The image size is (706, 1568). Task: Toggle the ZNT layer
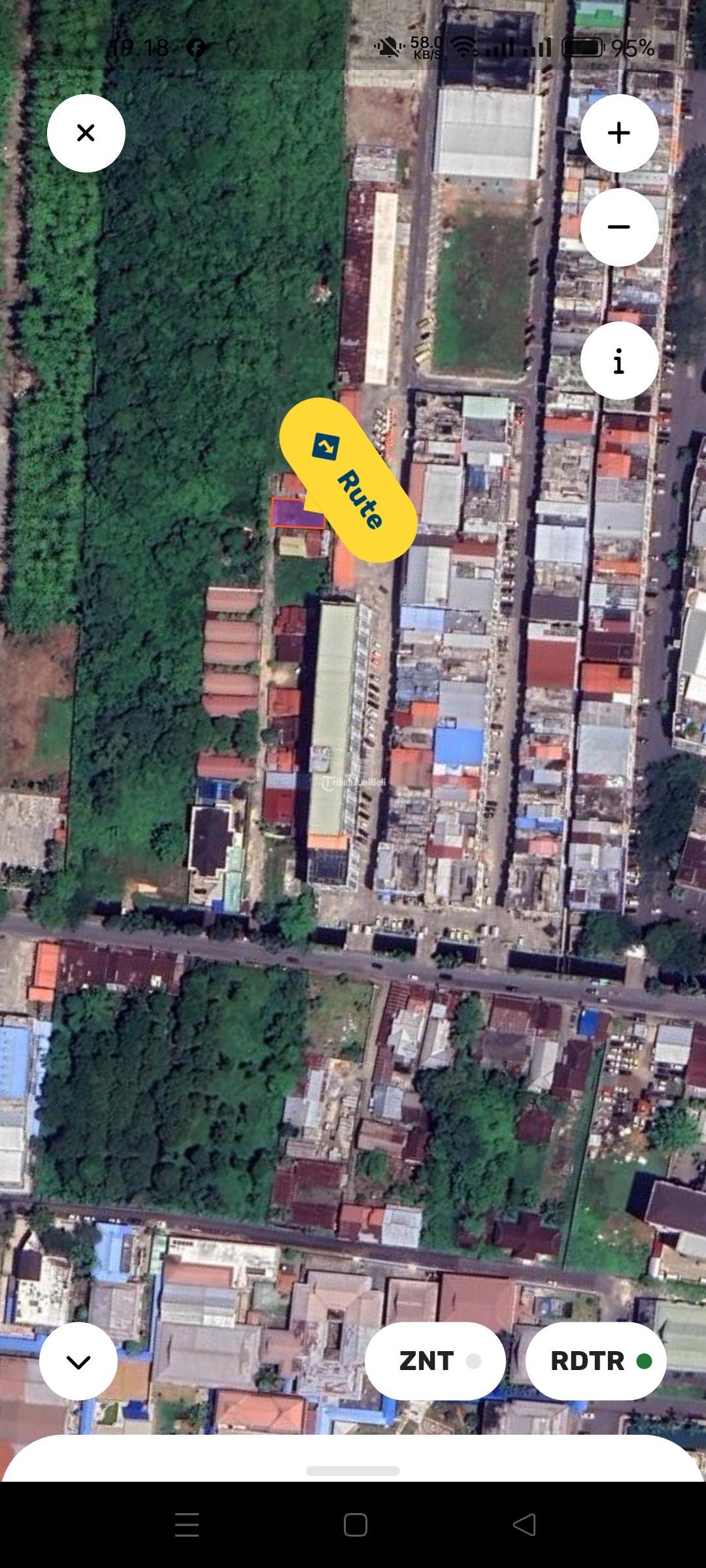point(435,1361)
